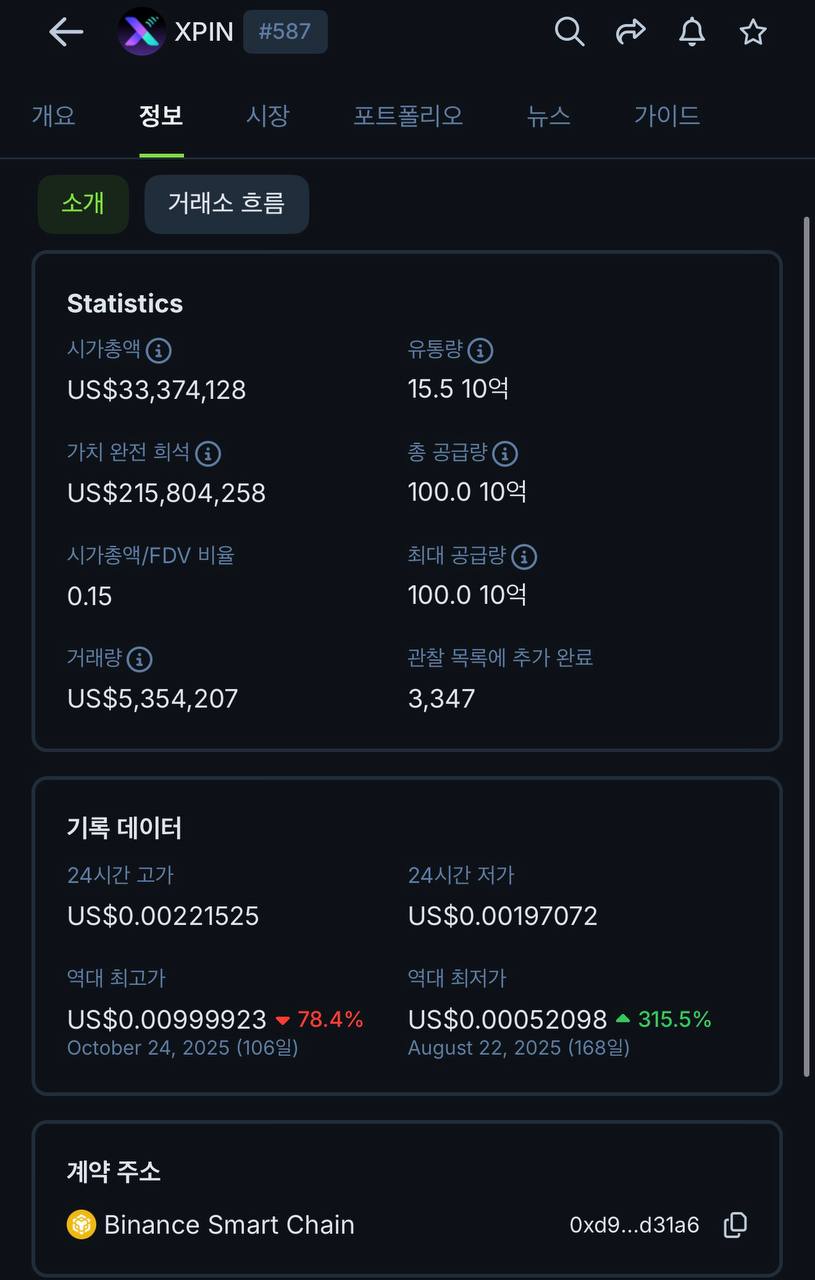815x1280 pixels.
Task: Add XPIN to favorites with star
Action: (x=753, y=32)
